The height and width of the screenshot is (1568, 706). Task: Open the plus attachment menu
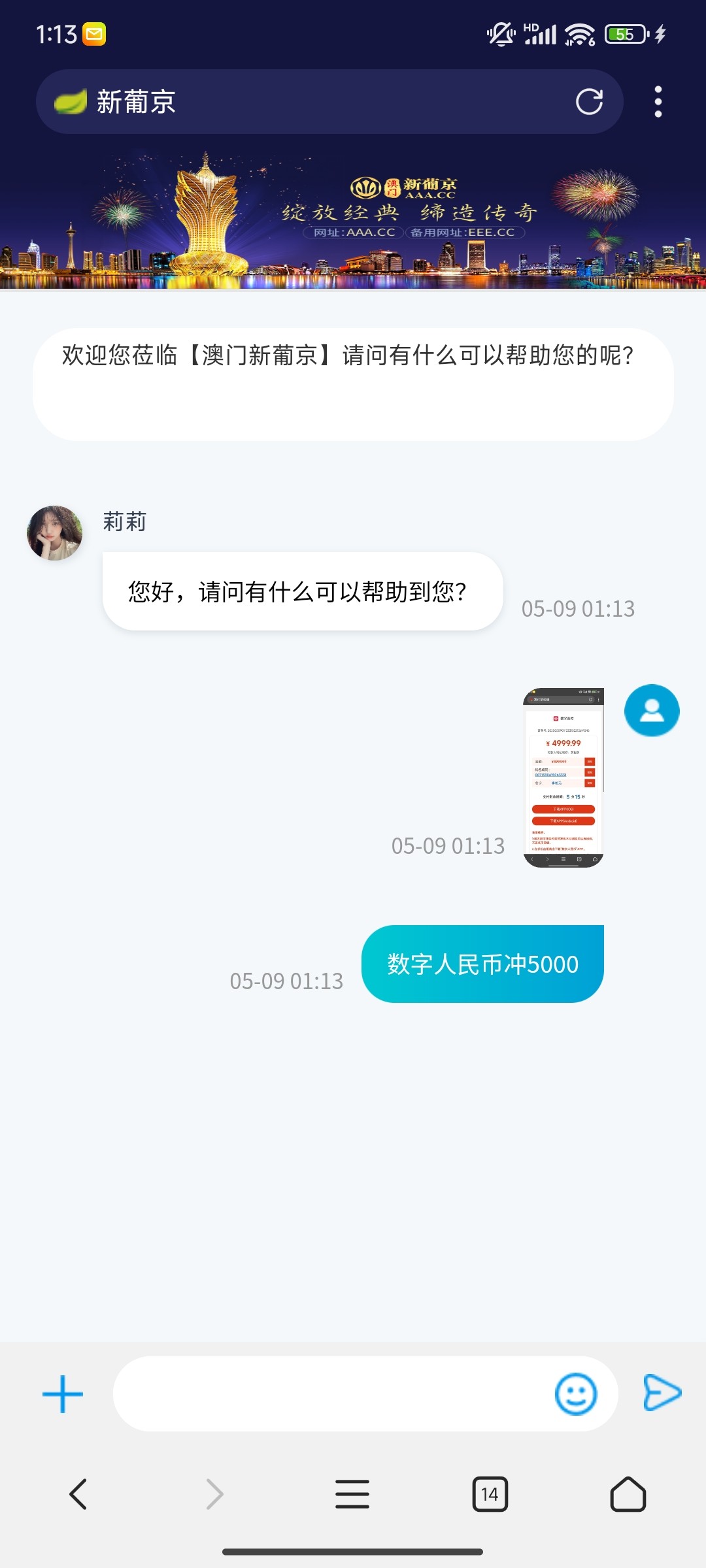(x=63, y=1394)
